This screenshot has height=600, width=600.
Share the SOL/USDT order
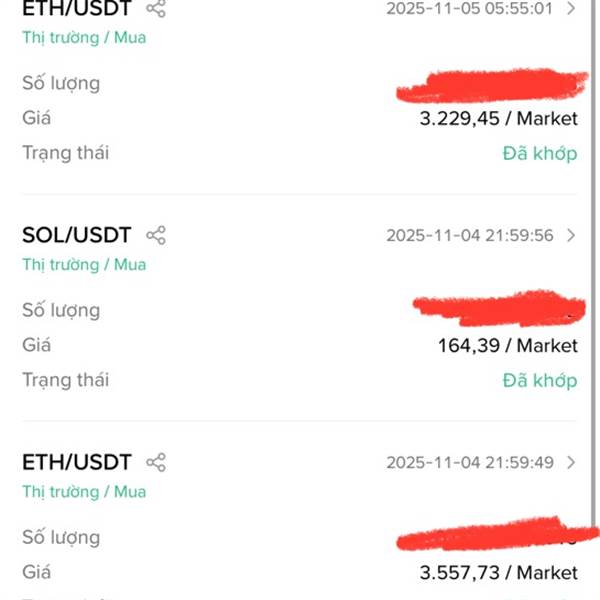156,236
